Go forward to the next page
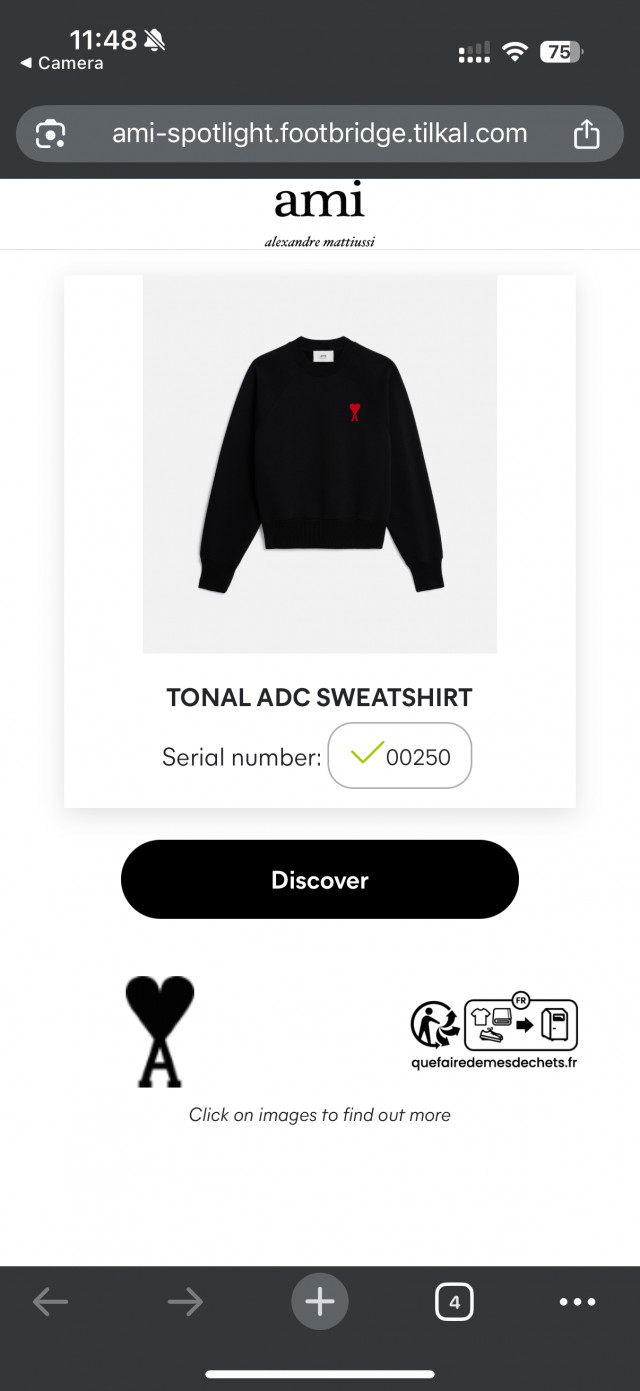This screenshot has height=1391, width=640. 185,1301
